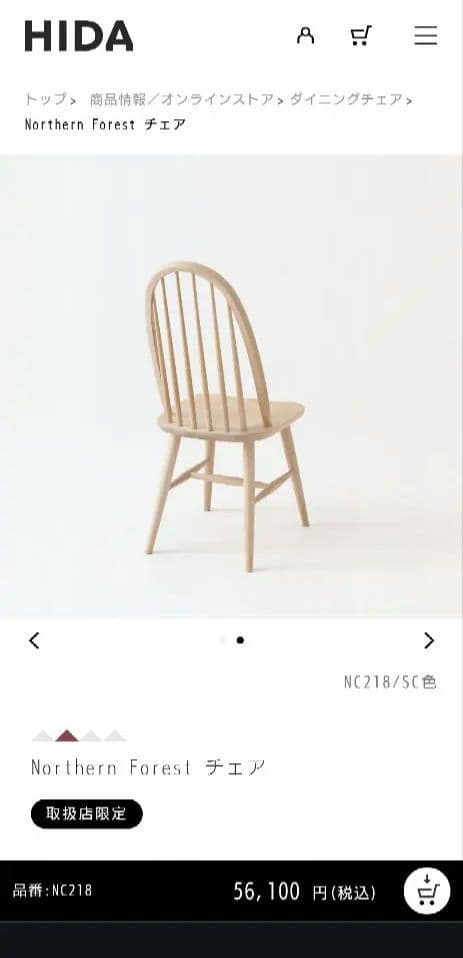The width and height of the screenshot is (463, 958).
Task: Enlarge the chair product photo
Action: point(232,386)
